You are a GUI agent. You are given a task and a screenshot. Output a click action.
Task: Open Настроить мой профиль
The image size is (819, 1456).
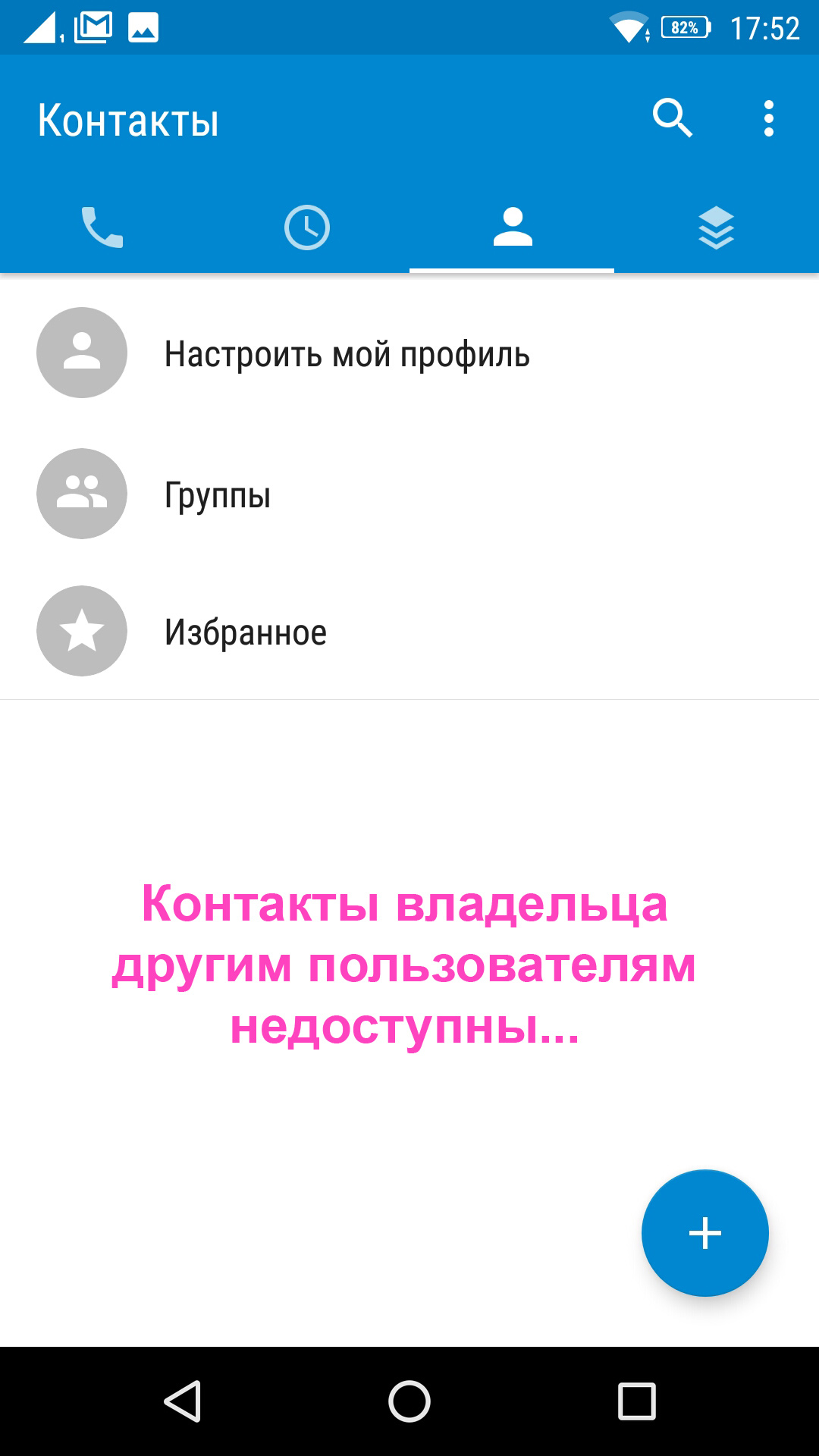(347, 354)
